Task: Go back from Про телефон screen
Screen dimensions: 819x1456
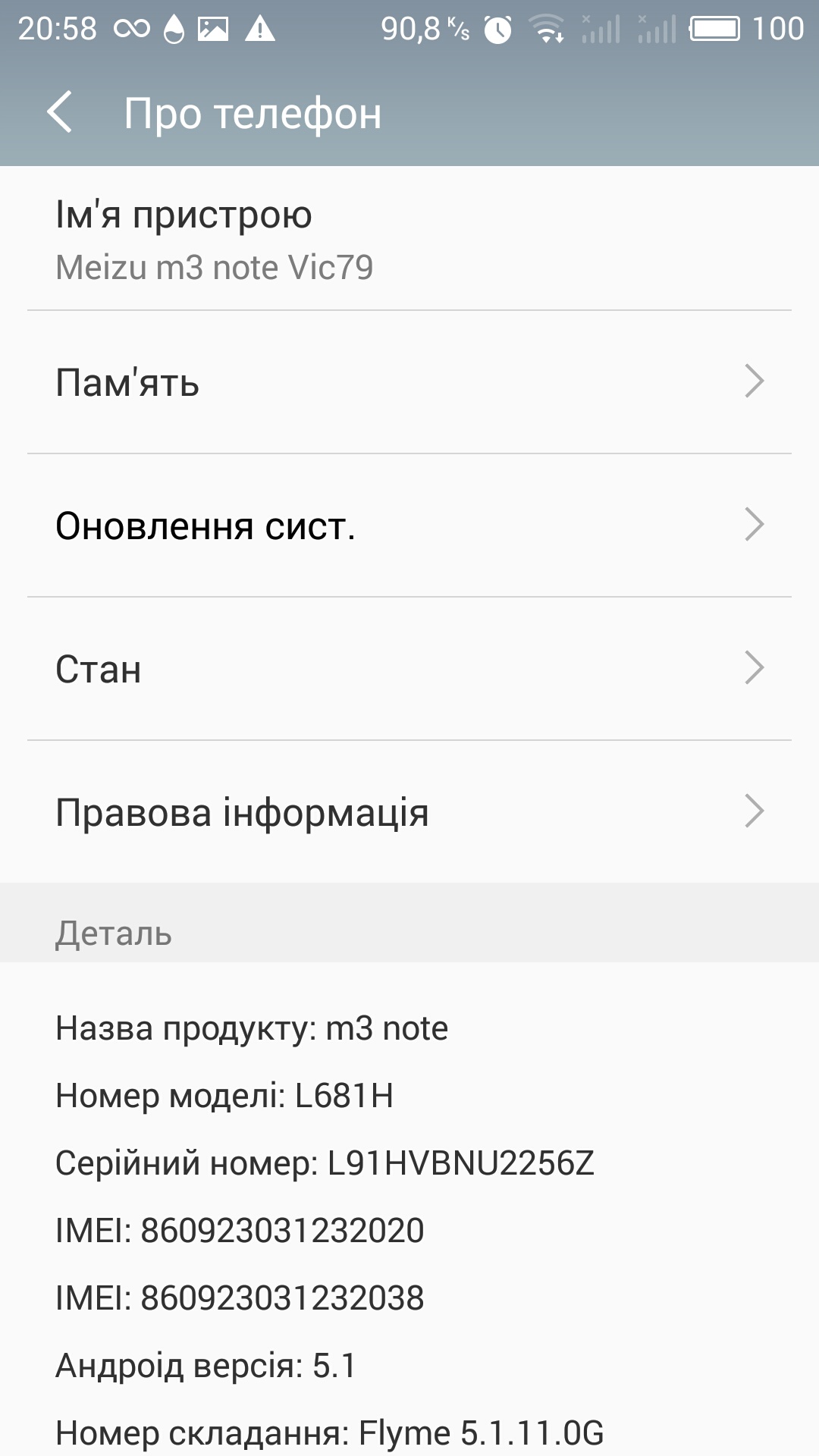Action: (59, 112)
